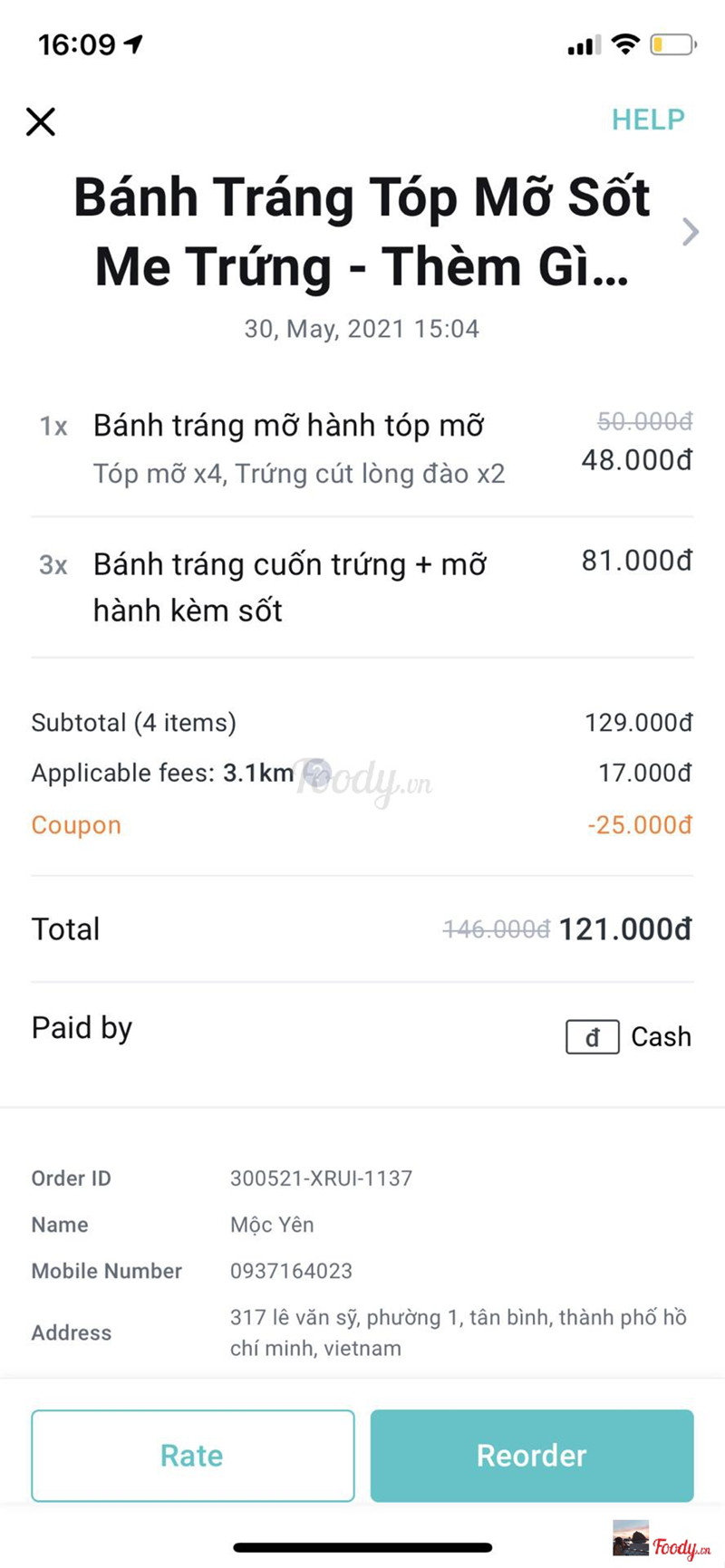Open the HELP link
The height and width of the screenshot is (1568, 725).
click(648, 120)
